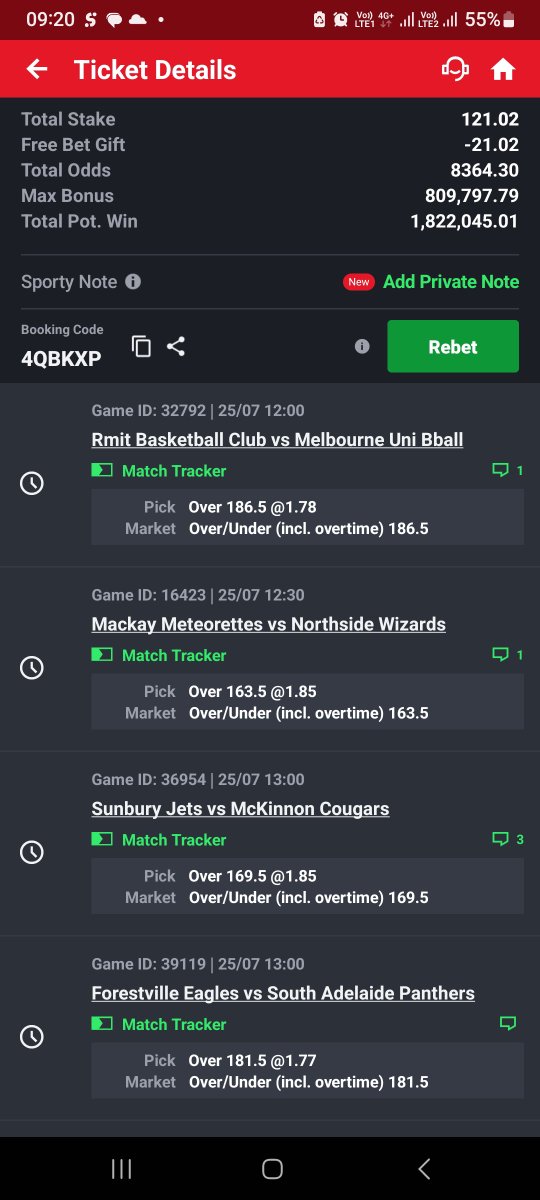The image size is (540, 1200).
Task: Open Forestville Eagles vs South Adelaide Panthers
Action: click(283, 993)
